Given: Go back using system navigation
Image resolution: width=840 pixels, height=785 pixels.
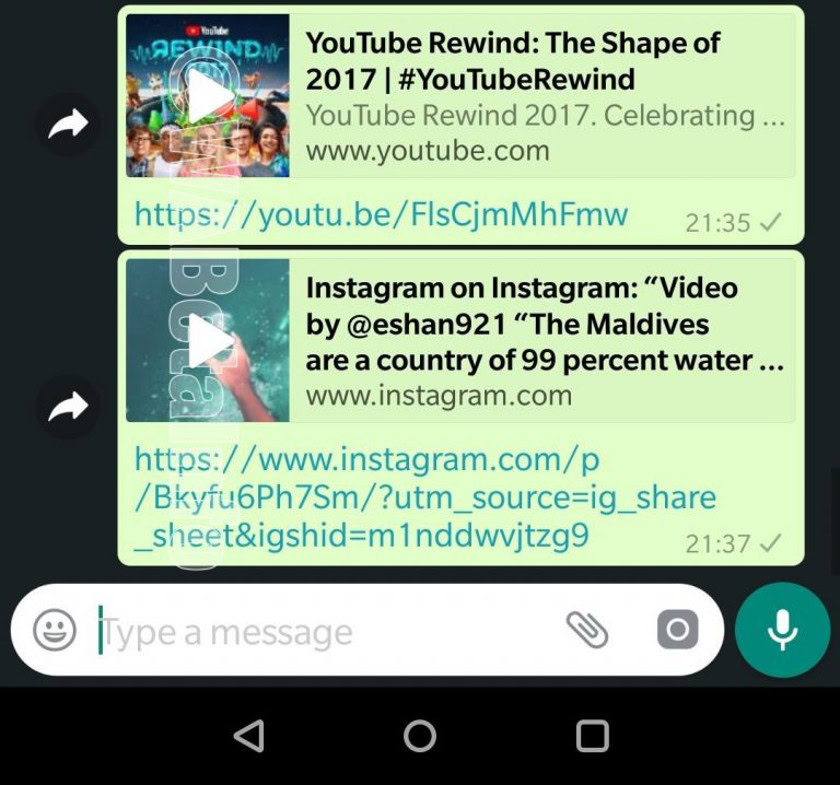Looking at the screenshot, I should point(248,737).
